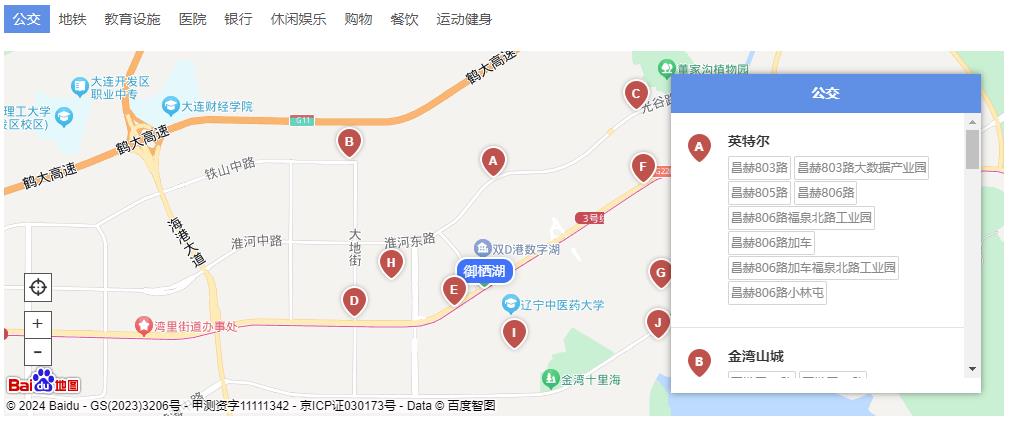Show 银行 locations on map
The image size is (1015, 425).
point(238,19)
